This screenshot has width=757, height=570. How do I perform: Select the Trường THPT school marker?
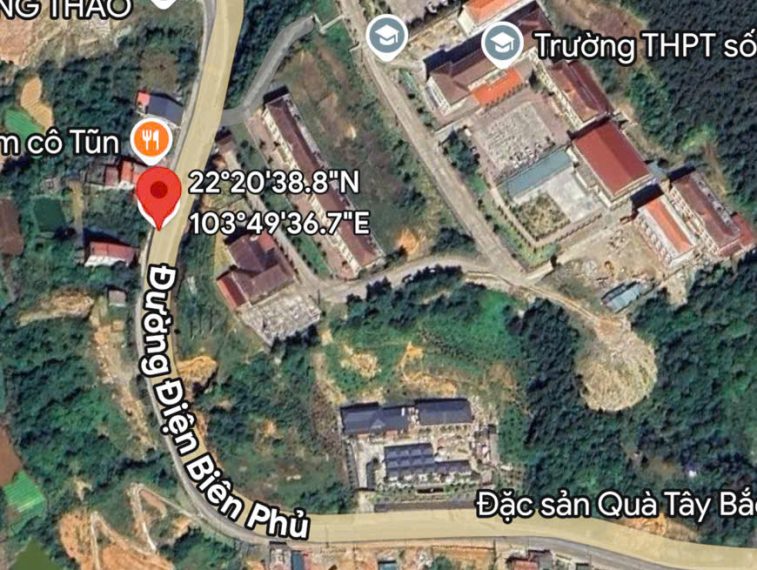coord(503,43)
